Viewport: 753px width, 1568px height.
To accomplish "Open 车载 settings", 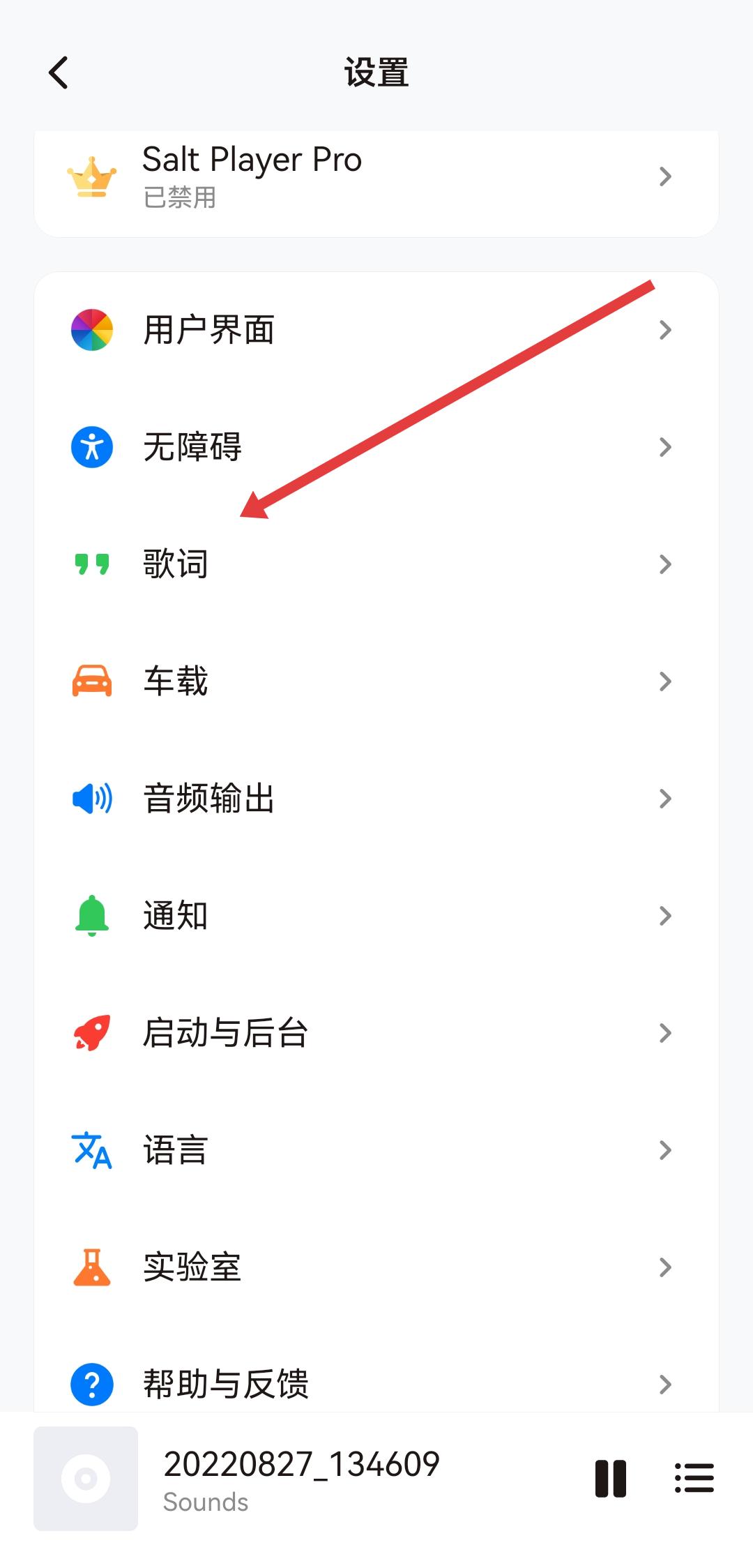I will (376, 681).
